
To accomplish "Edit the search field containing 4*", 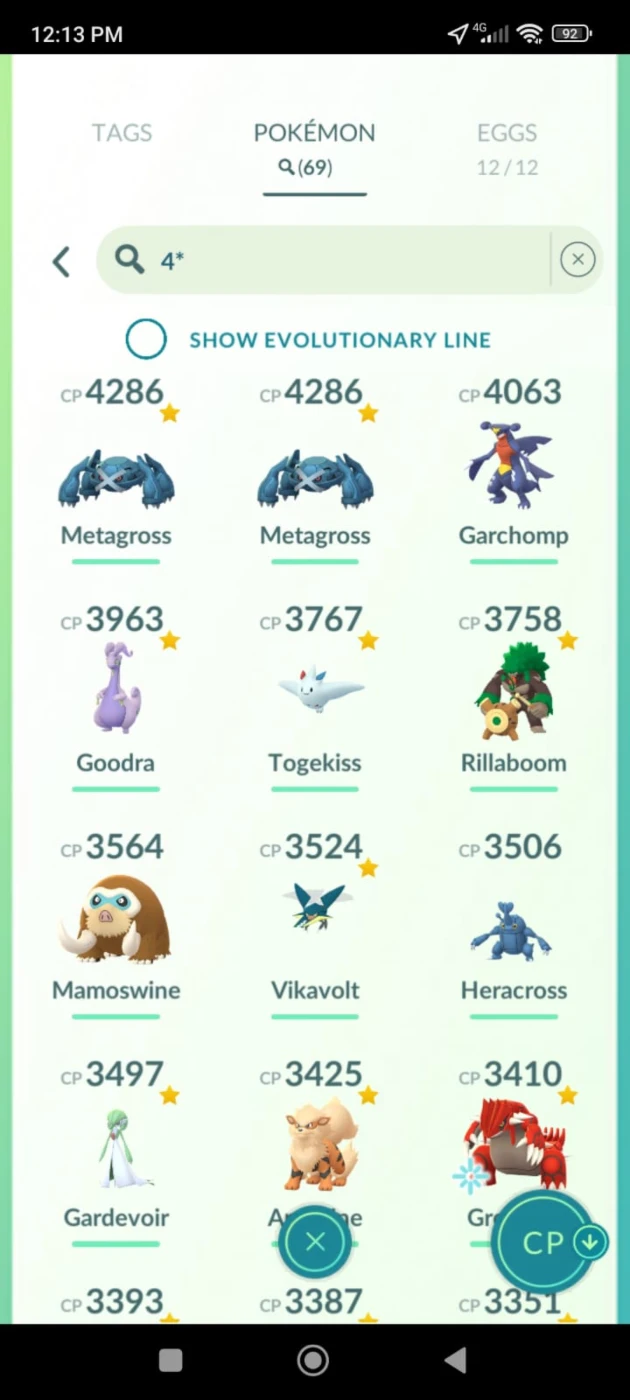I will tap(325, 260).
